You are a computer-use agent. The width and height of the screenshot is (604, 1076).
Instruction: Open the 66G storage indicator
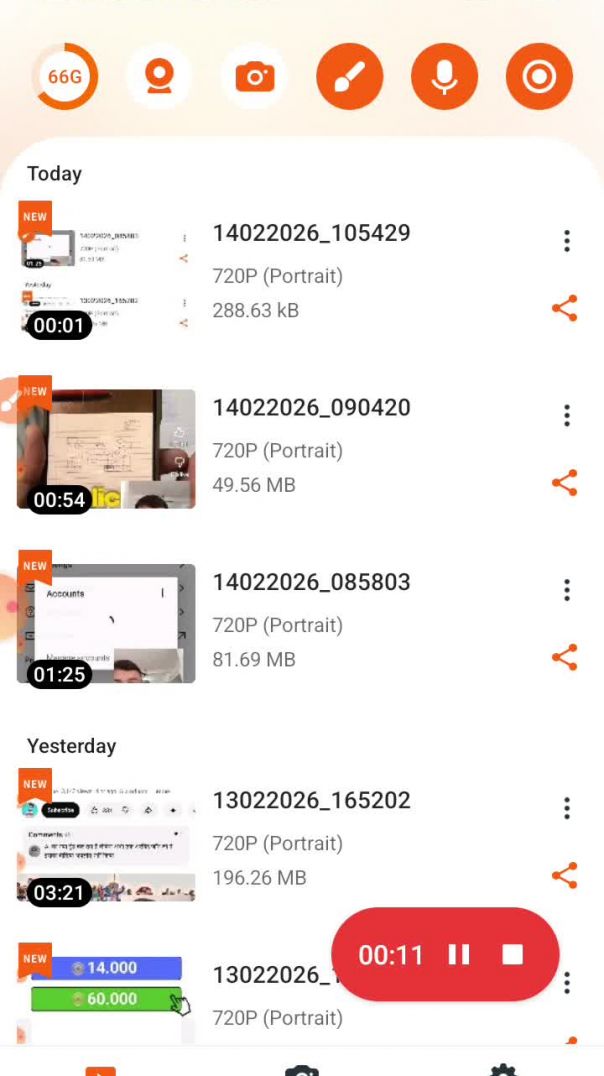click(65, 77)
